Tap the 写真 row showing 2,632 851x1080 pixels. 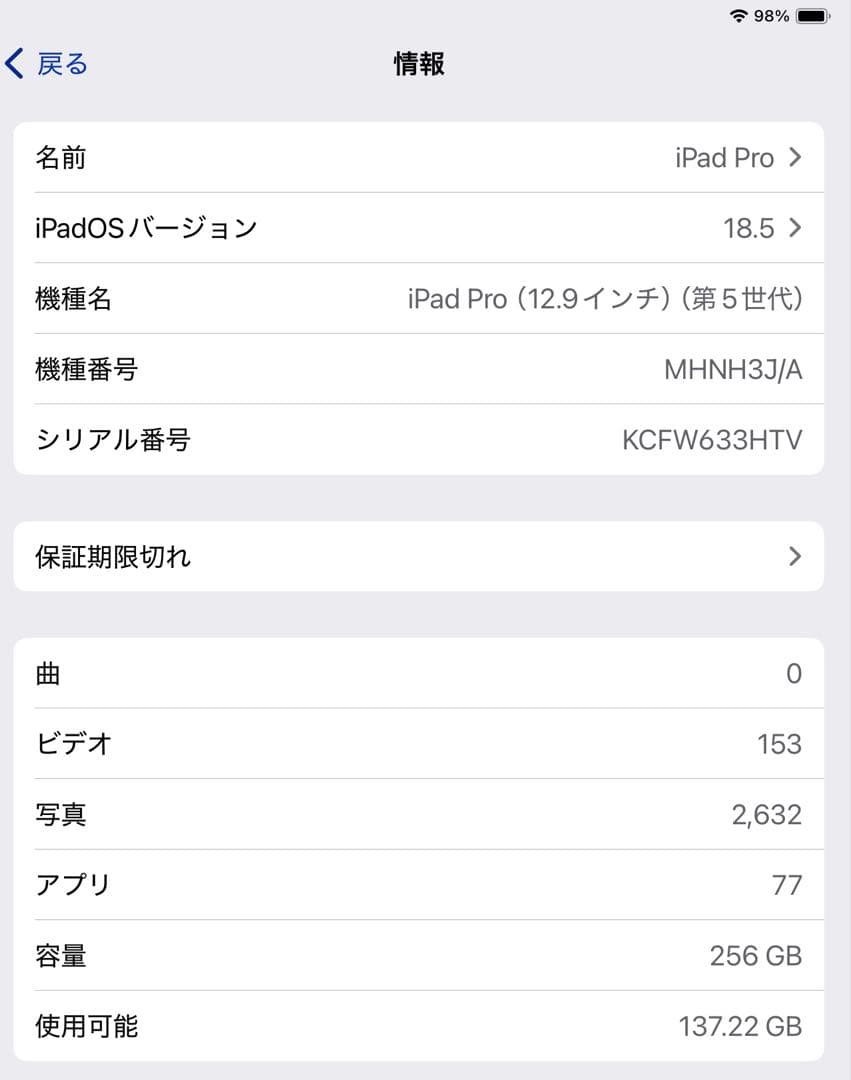425,814
